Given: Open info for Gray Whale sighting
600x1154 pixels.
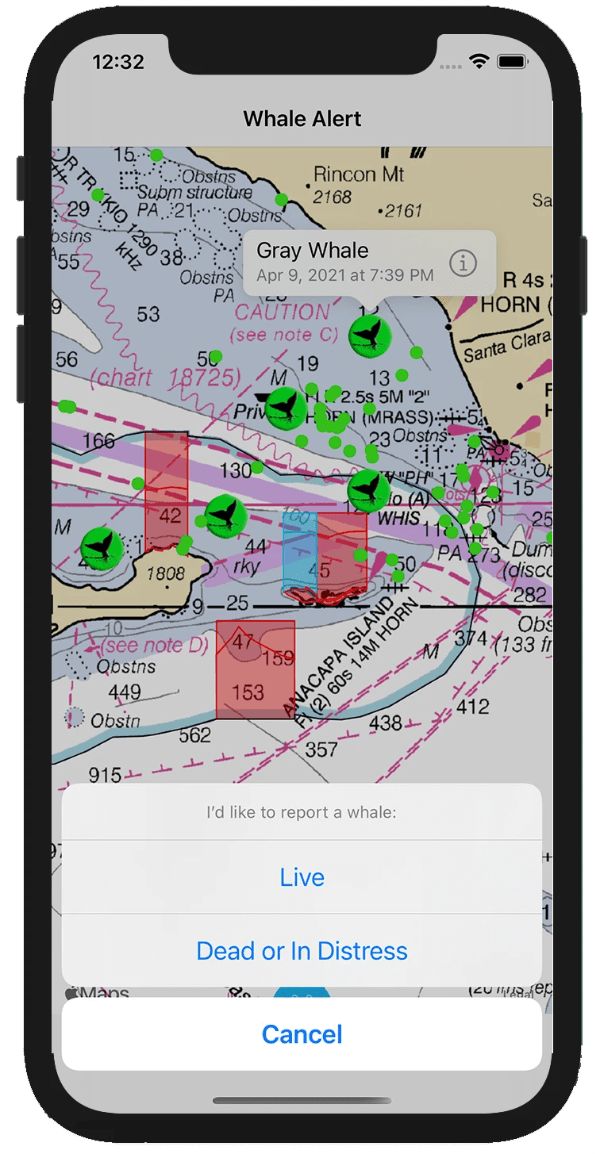Looking at the screenshot, I should coord(462,262).
